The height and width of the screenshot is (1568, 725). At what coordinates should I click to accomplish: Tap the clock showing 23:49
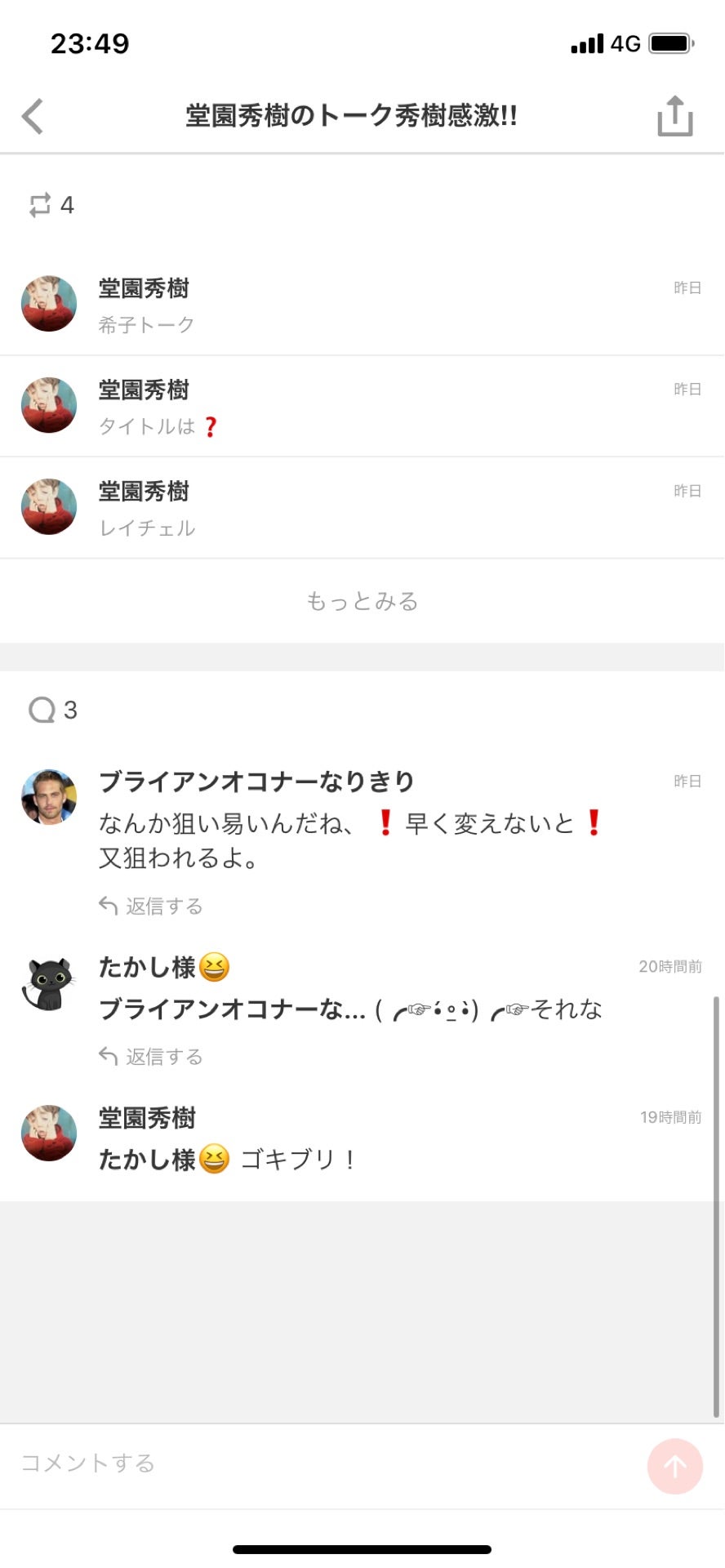[90, 42]
